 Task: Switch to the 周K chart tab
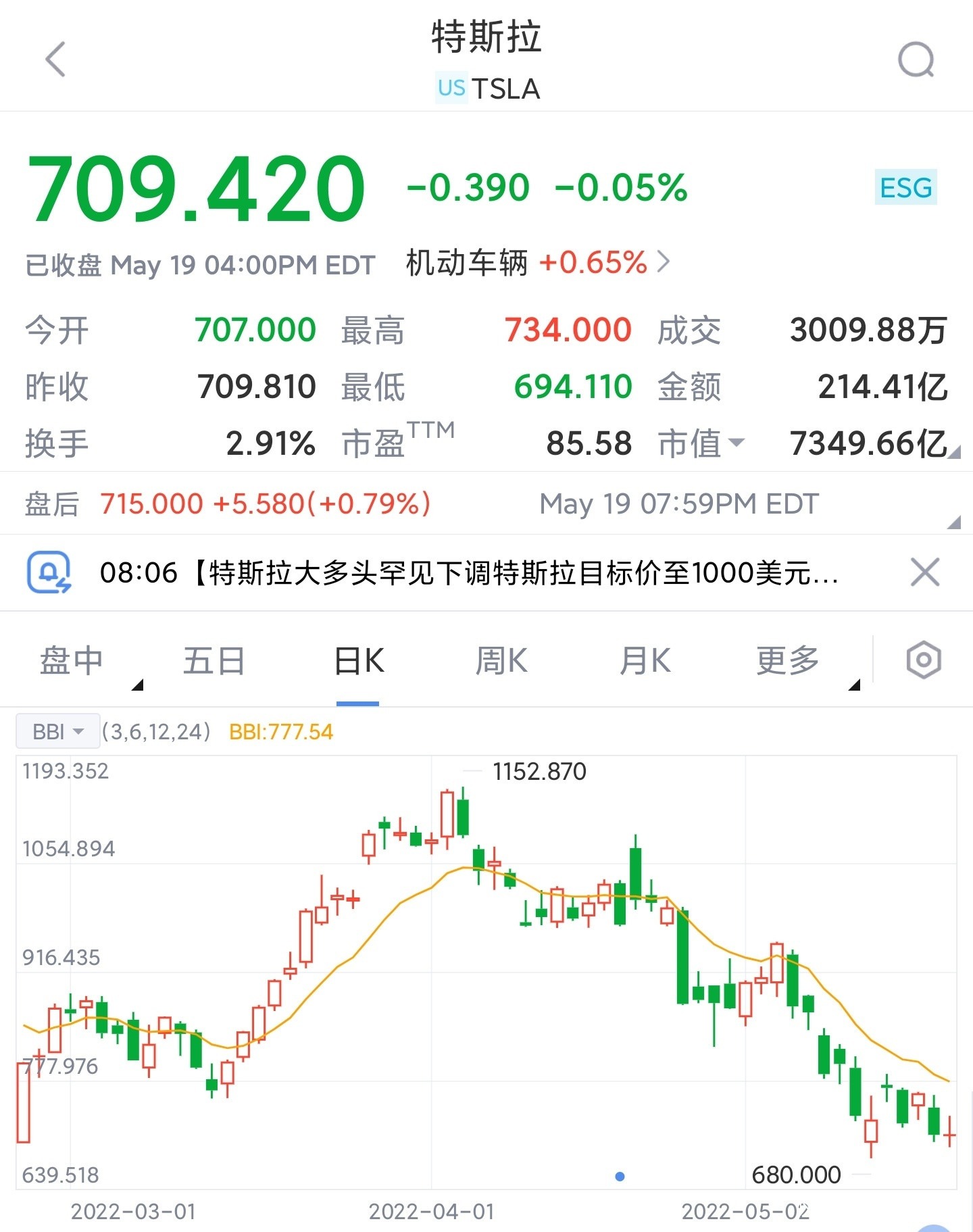501,660
